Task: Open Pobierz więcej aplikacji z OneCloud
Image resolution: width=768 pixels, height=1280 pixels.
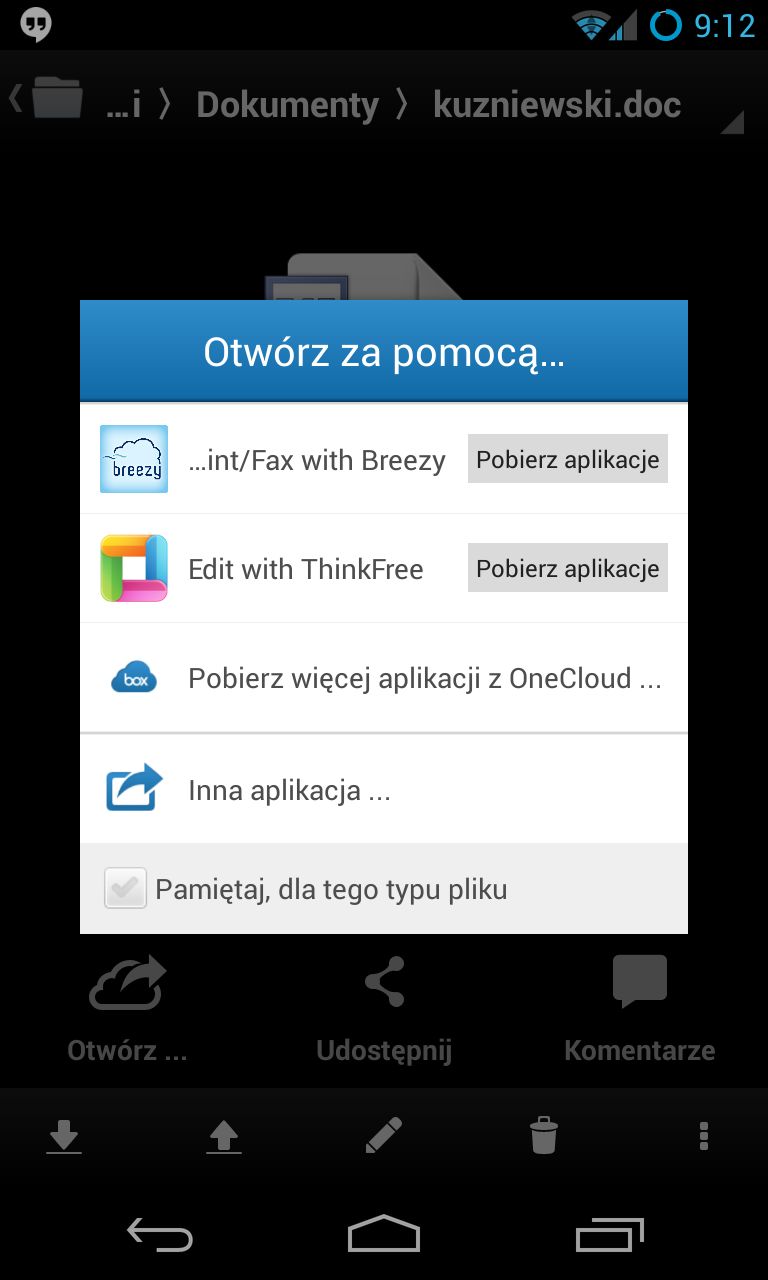Action: point(384,678)
